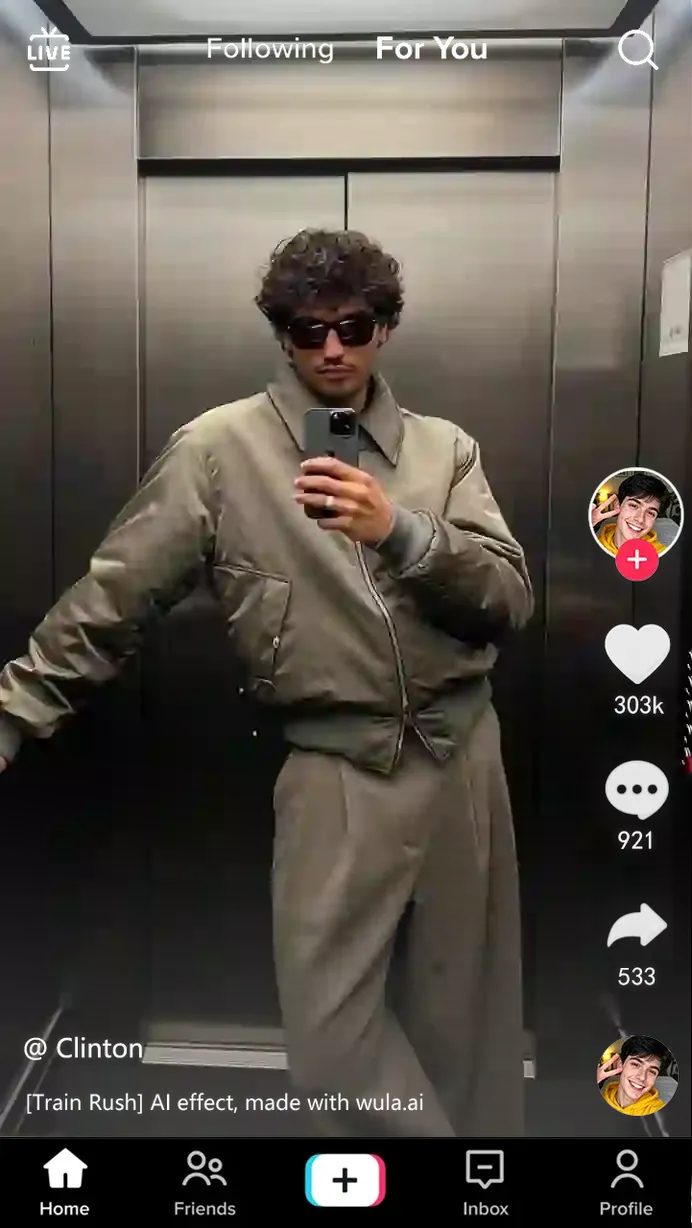Screen dimensions: 692x1228
Task: Create a new video post
Action: coord(345,1180)
